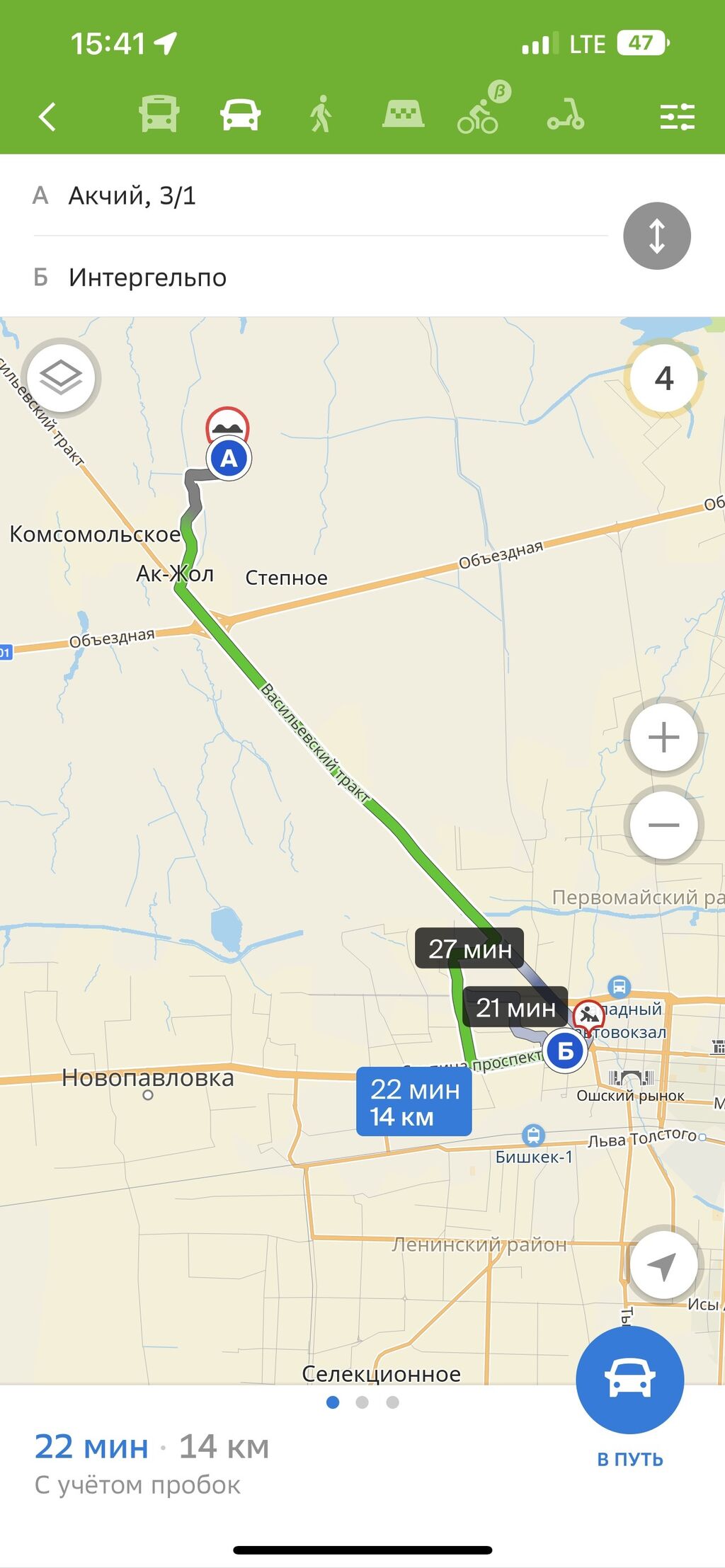Select the scooter route mode
Image resolution: width=725 pixels, height=1568 pixels.
pyautogui.click(x=566, y=115)
